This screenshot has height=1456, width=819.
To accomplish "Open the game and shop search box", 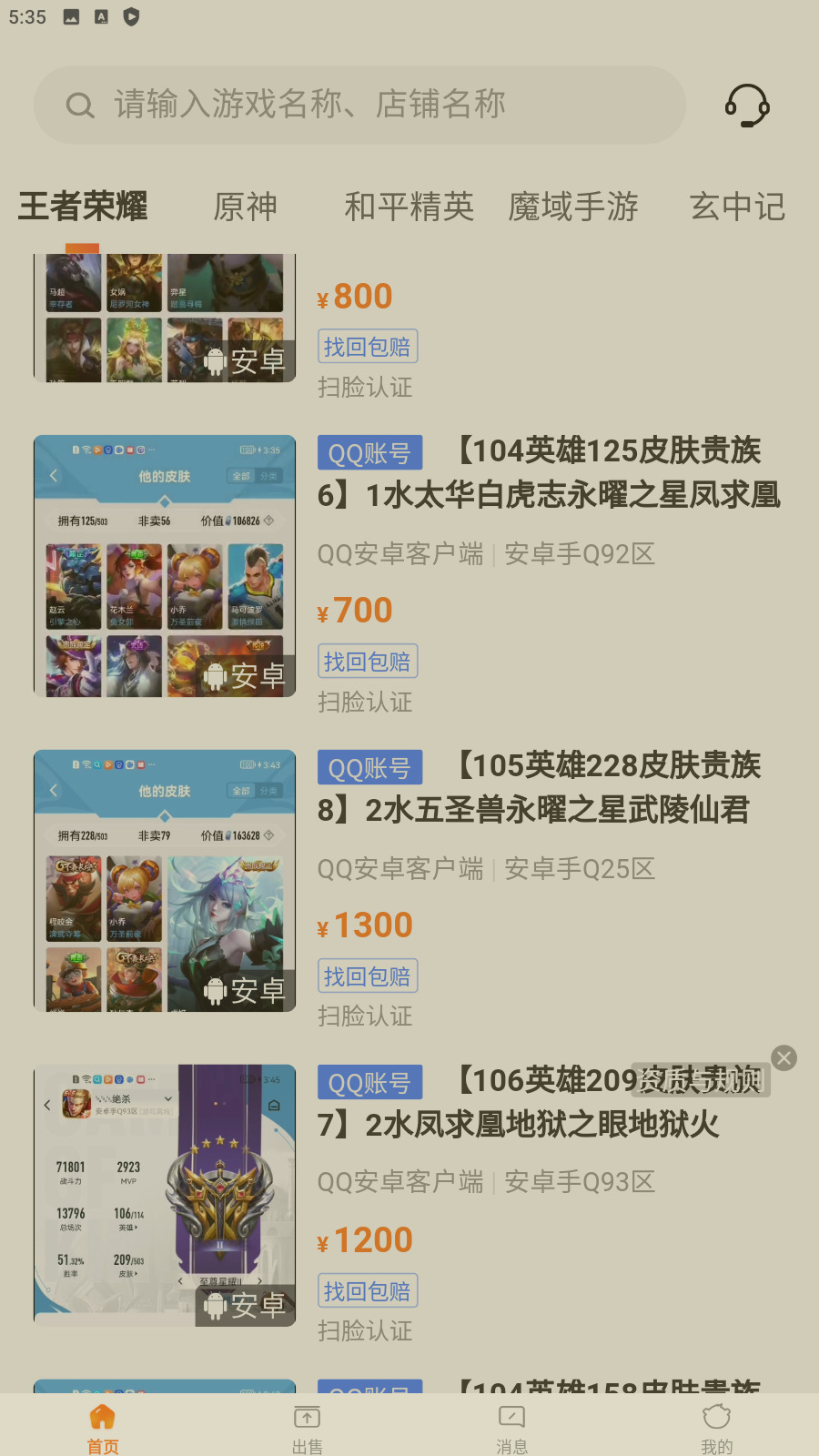I will [x=359, y=106].
